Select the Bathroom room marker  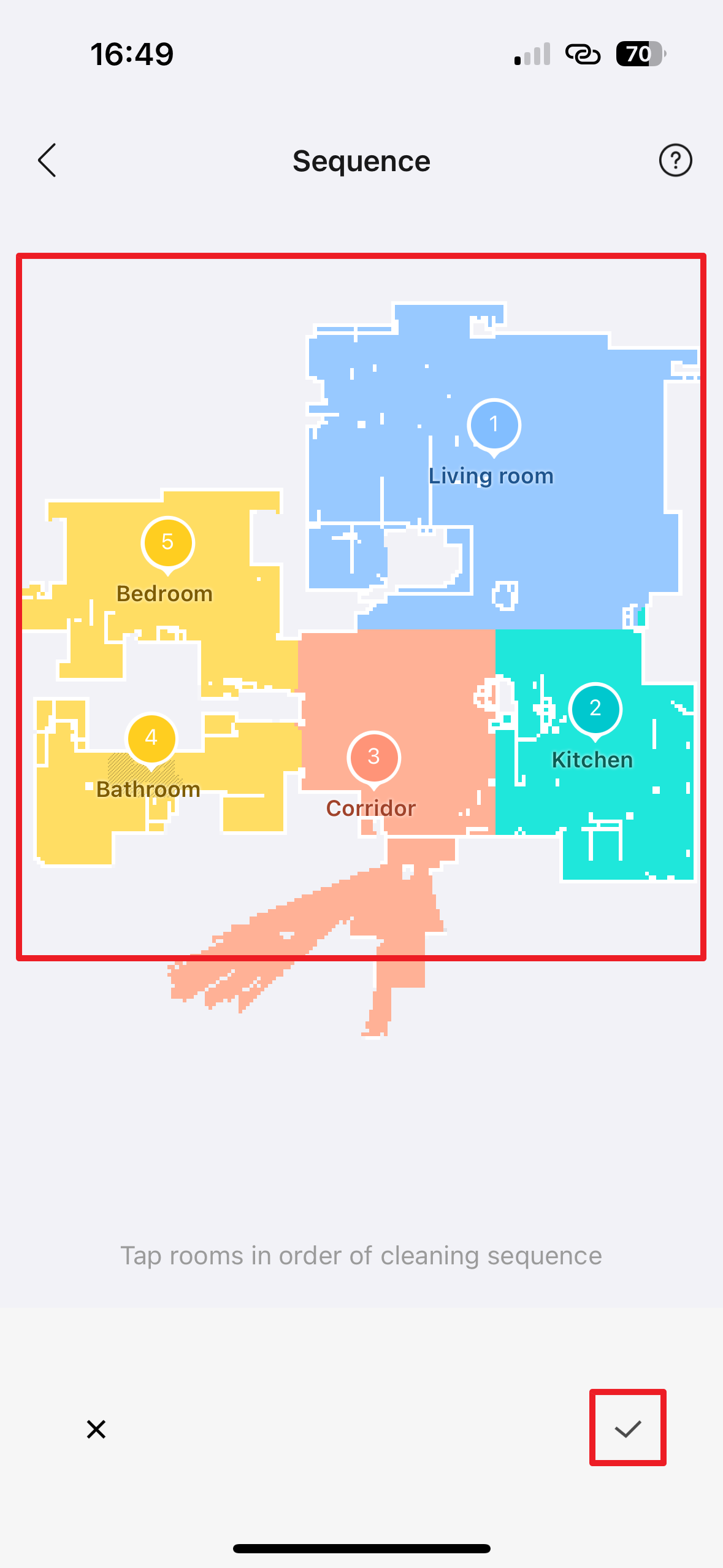[151, 739]
